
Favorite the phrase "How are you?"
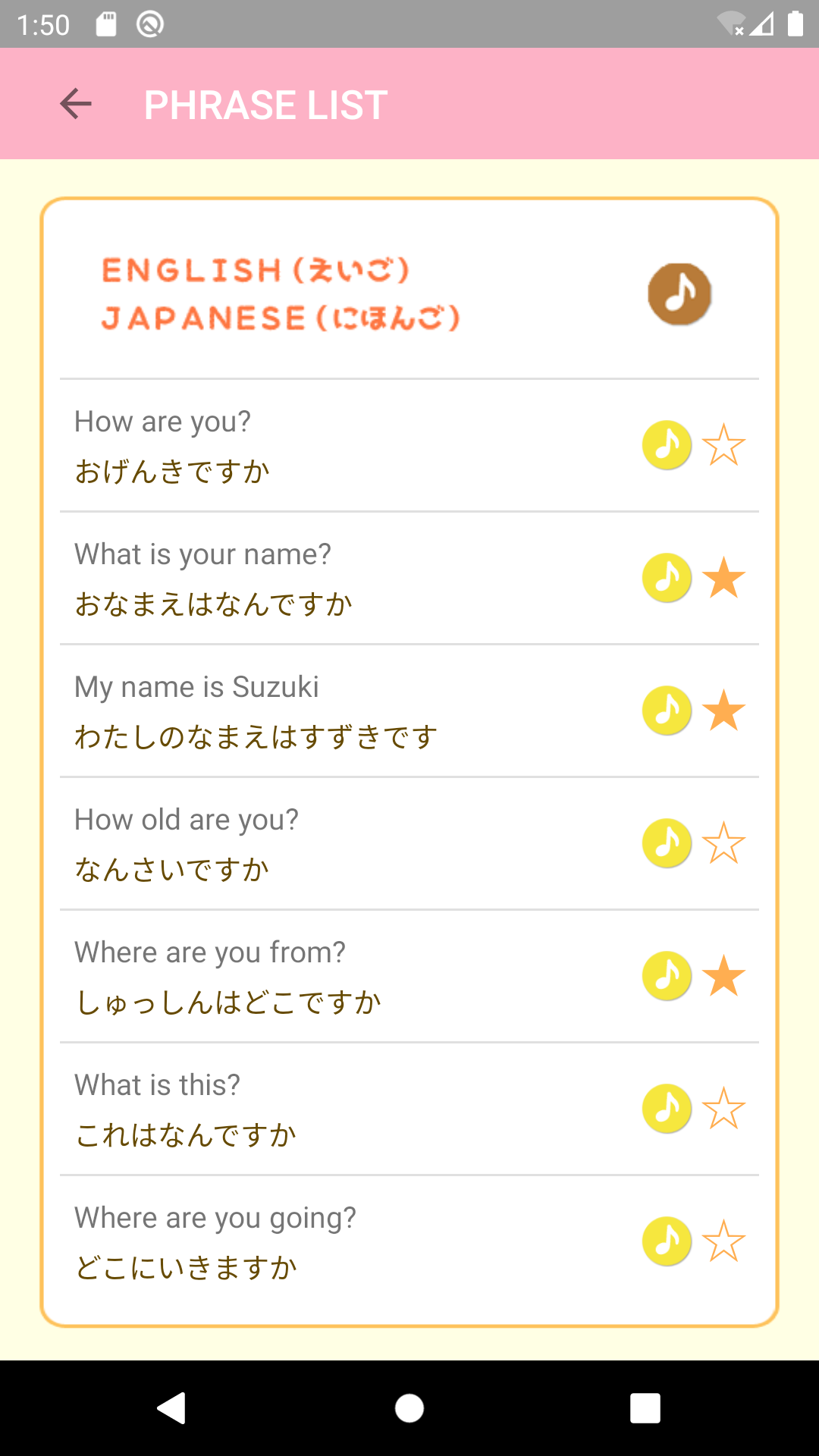(x=724, y=447)
